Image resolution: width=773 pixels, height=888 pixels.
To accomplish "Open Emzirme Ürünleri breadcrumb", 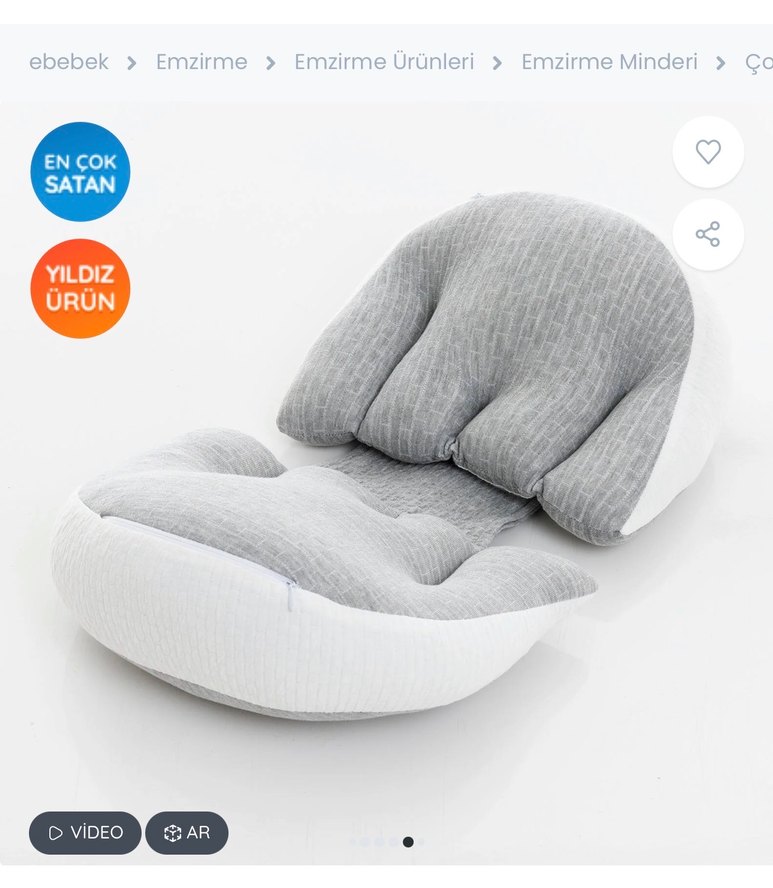I will [384, 62].
